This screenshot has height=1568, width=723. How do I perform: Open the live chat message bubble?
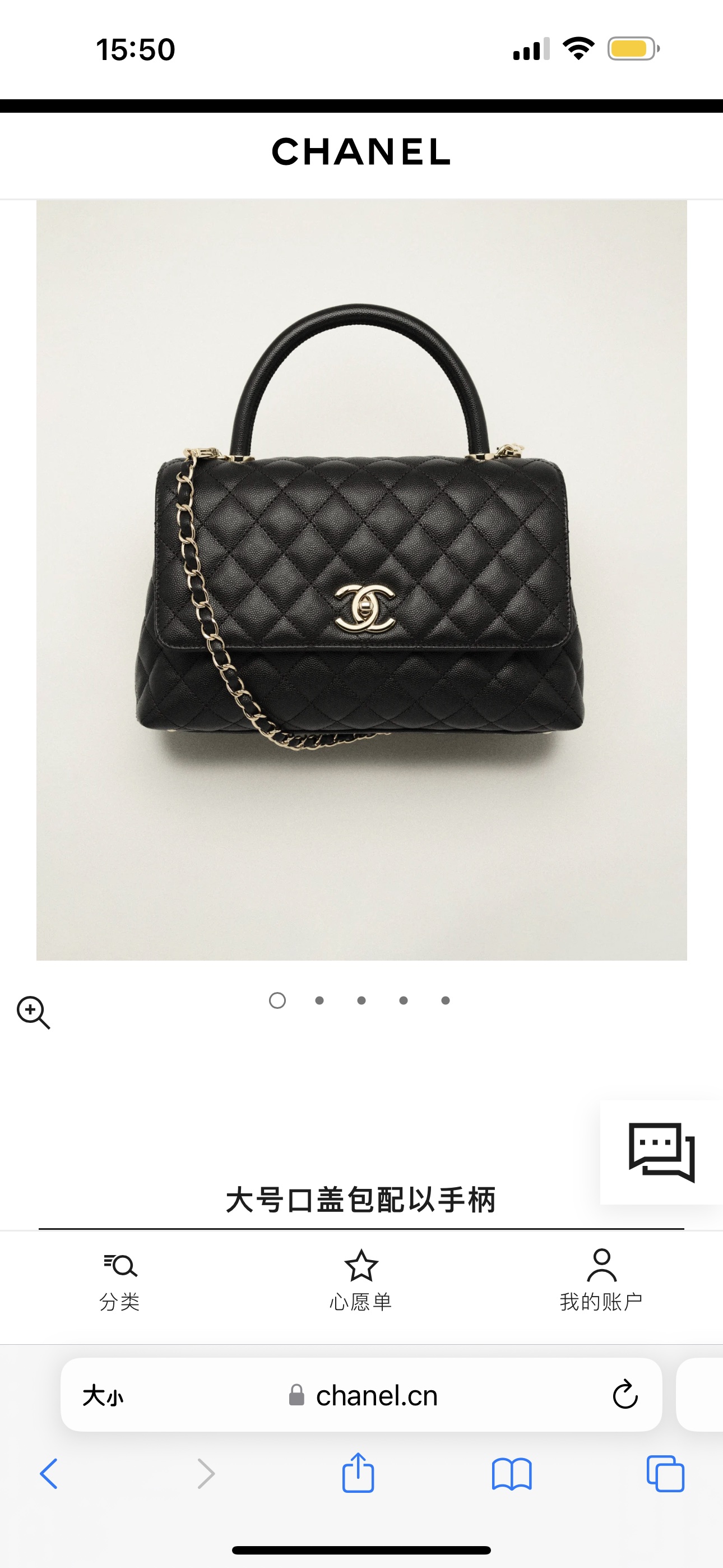pos(661,1152)
